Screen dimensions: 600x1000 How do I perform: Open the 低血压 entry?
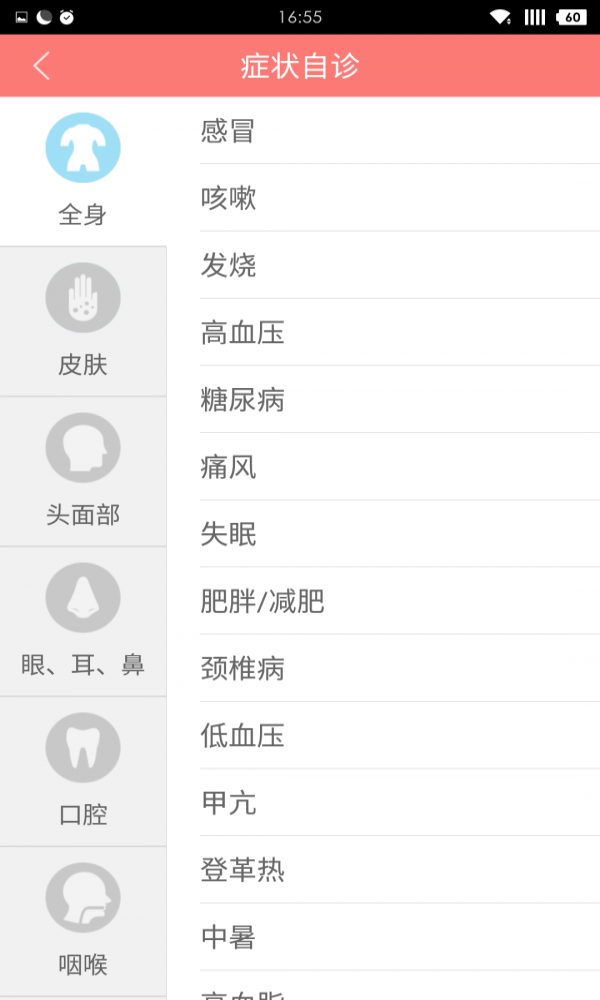pyautogui.click(x=383, y=736)
